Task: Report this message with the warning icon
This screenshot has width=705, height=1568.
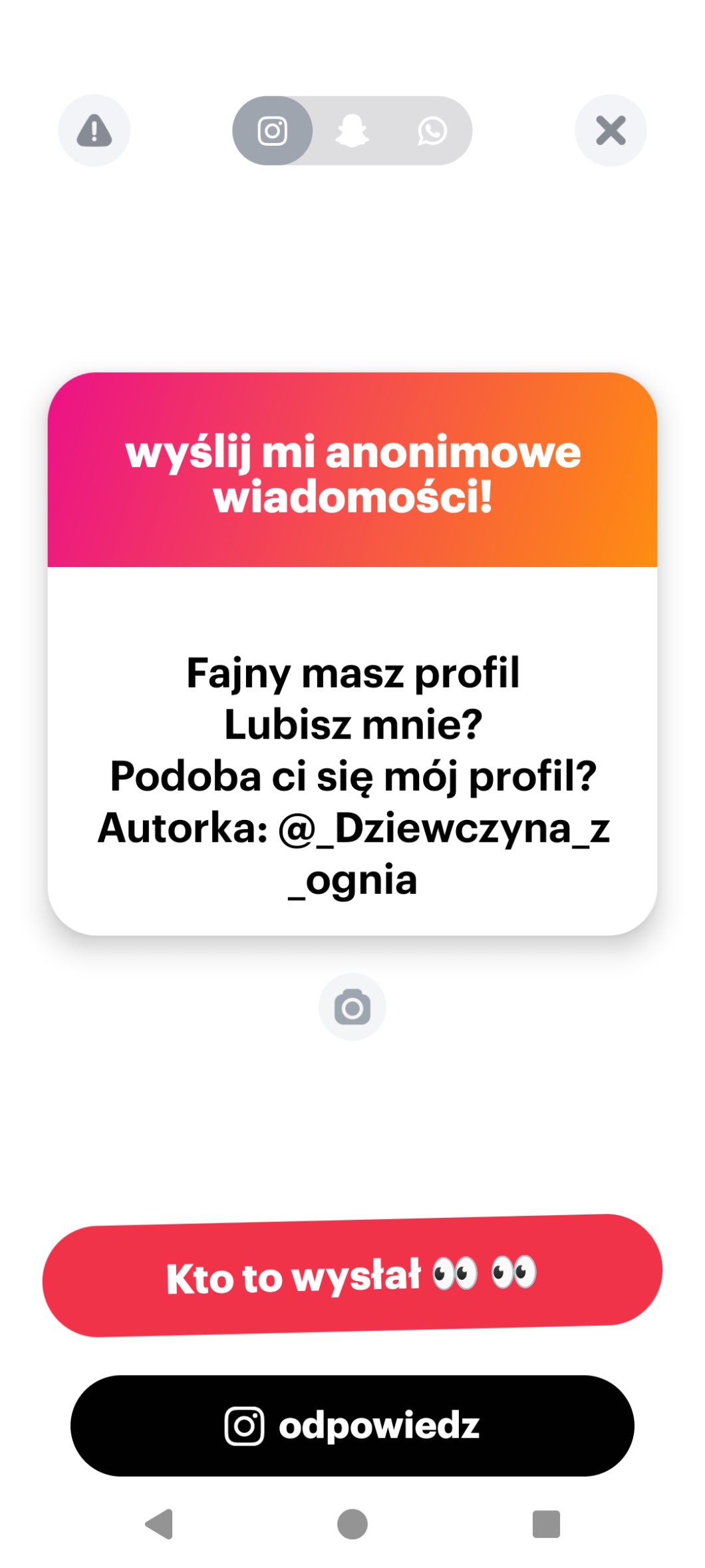Action: point(94,130)
